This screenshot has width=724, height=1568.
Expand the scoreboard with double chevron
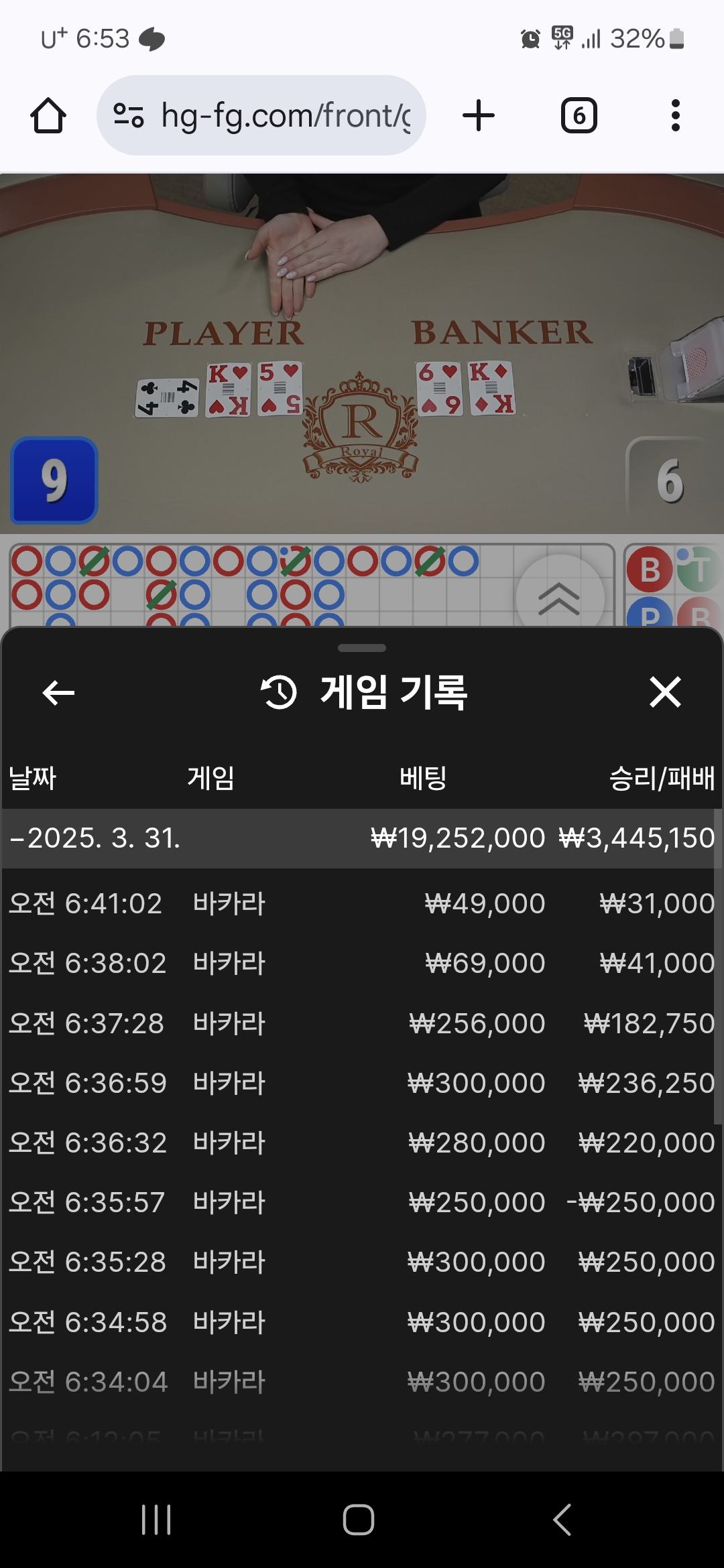(559, 597)
